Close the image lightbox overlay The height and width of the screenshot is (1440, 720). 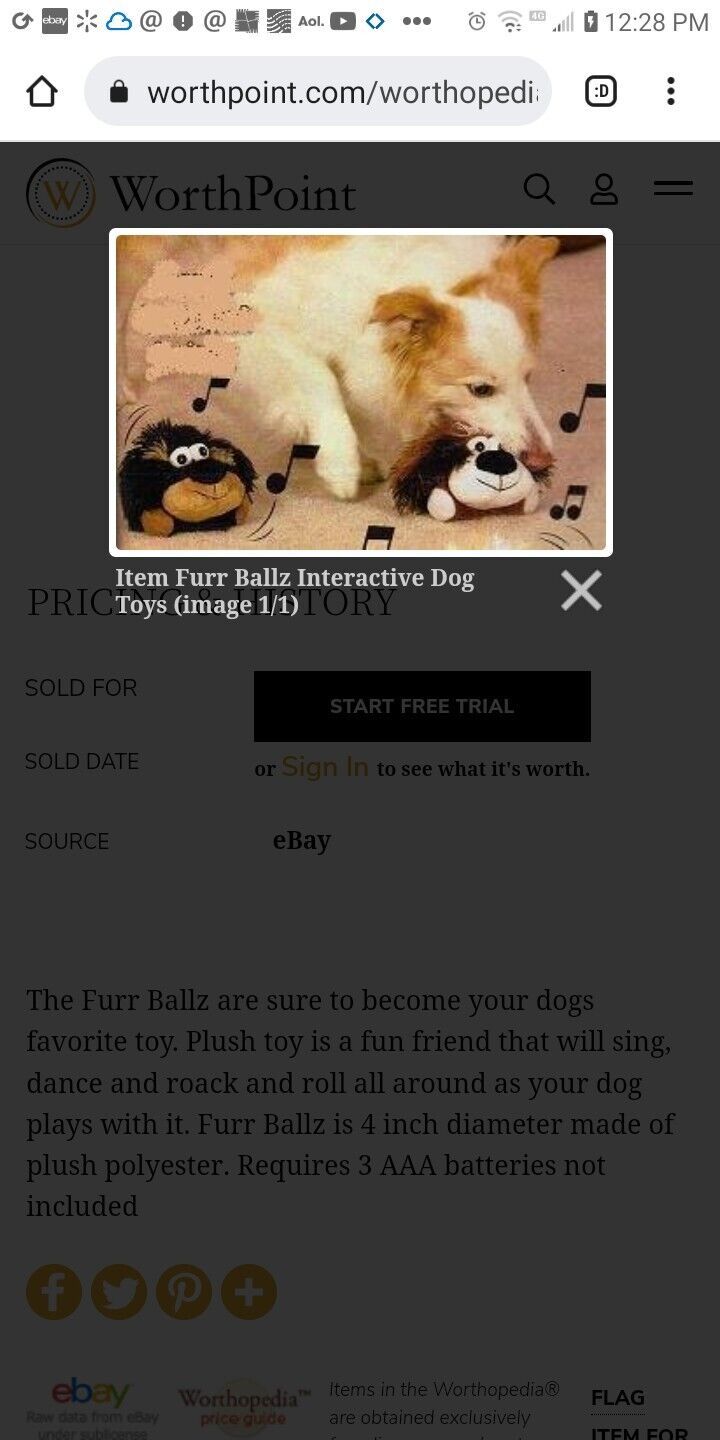[581, 590]
